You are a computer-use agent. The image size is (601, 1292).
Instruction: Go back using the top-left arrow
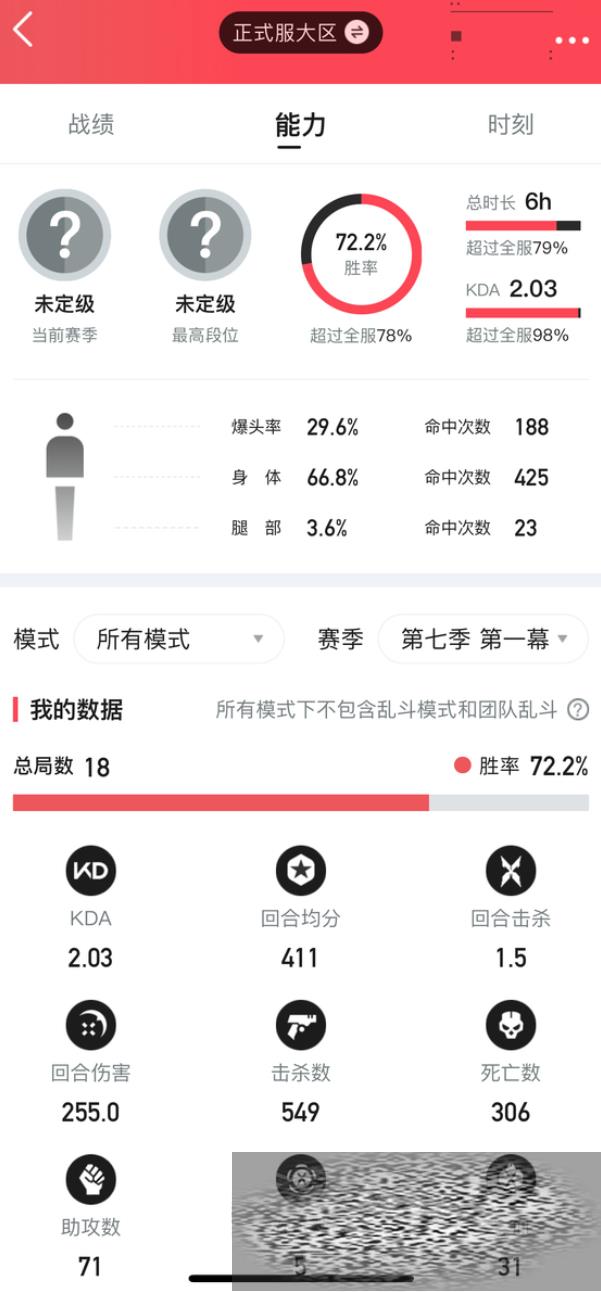(x=23, y=30)
